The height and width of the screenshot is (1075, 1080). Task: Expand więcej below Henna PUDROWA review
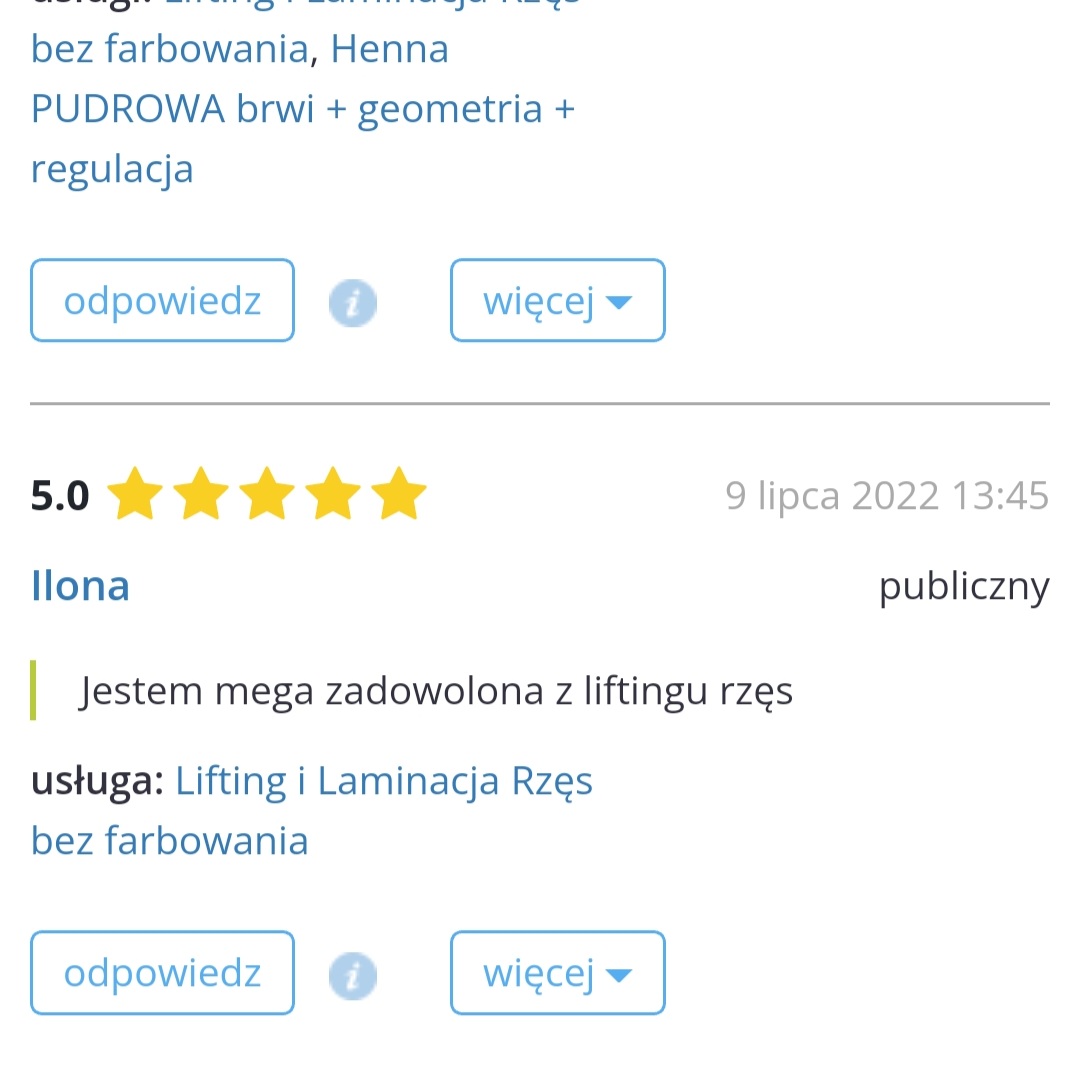click(x=557, y=300)
